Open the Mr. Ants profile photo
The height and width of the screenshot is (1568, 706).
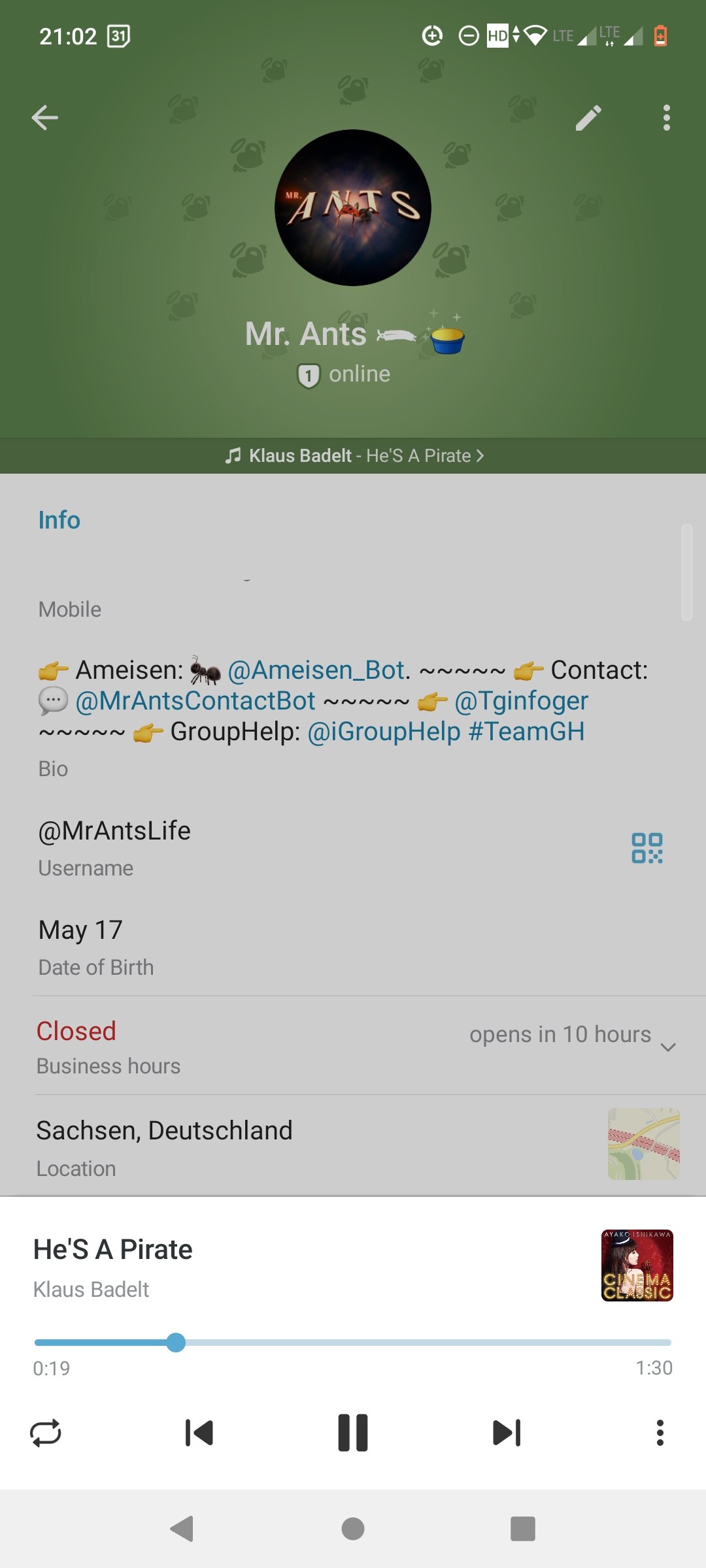(353, 208)
